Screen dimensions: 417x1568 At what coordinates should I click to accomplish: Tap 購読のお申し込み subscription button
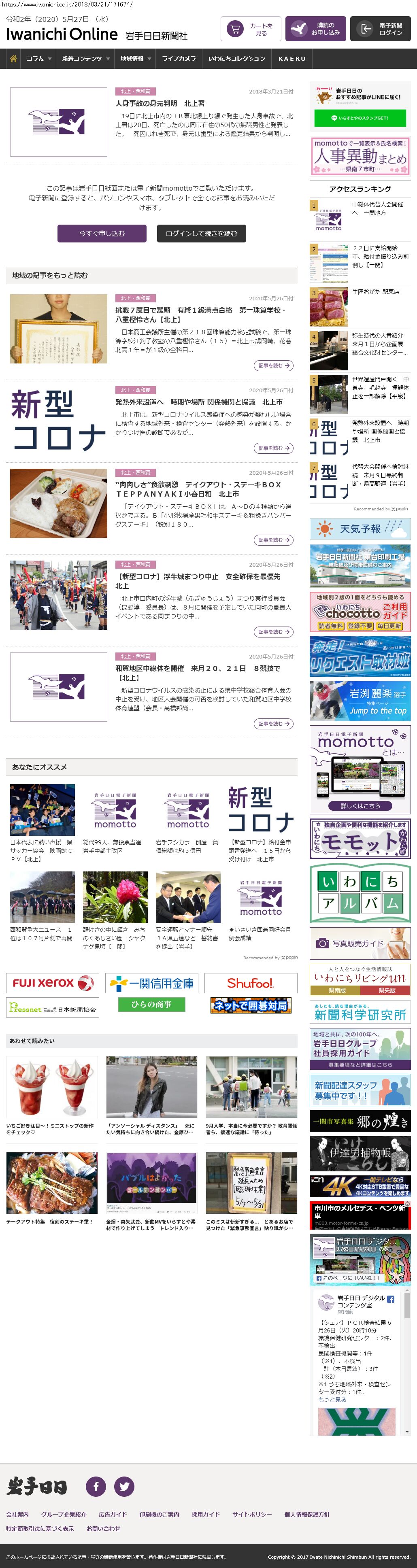(x=315, y=29)
